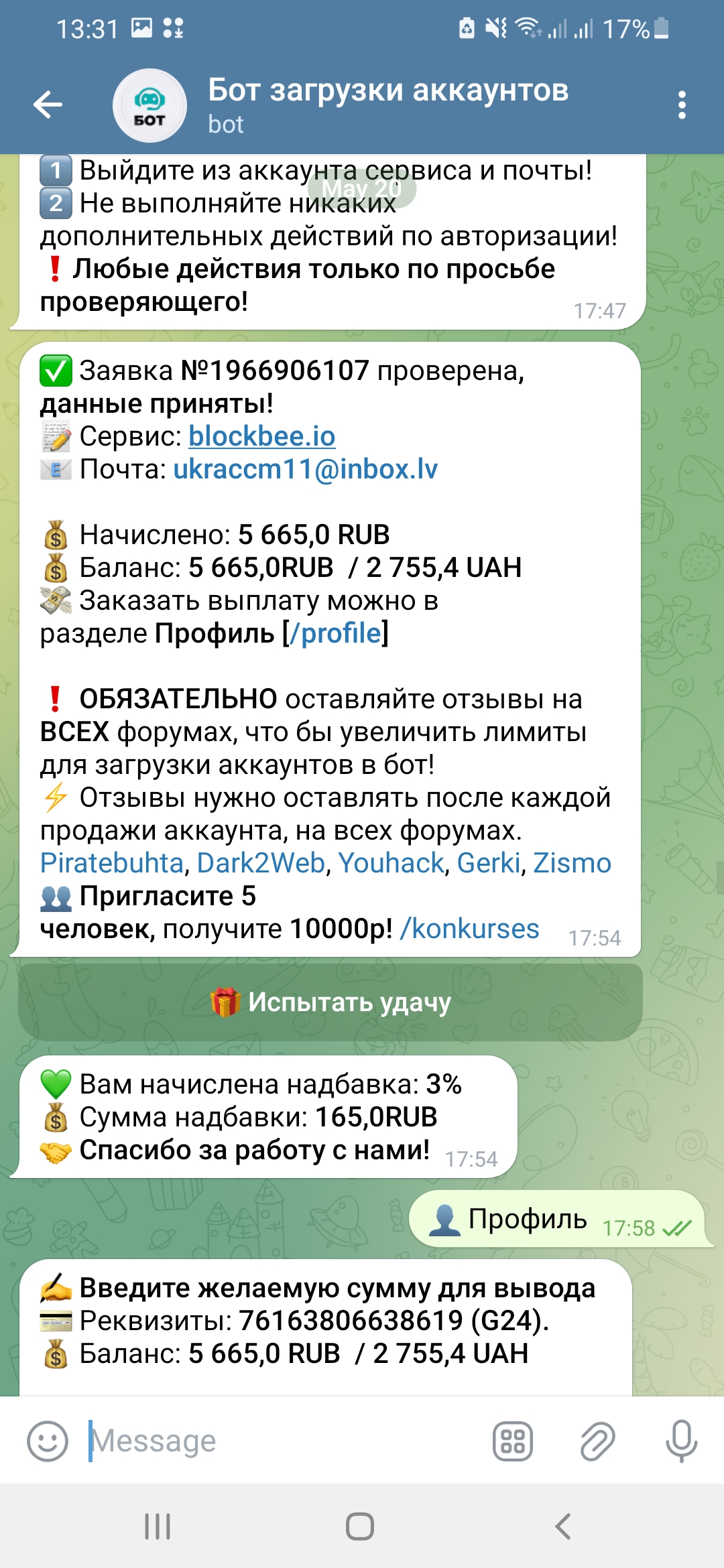This screenshot has height=1568, width=724.
Task: Open the bot's avatar and profile info
Action: [149, 106]
